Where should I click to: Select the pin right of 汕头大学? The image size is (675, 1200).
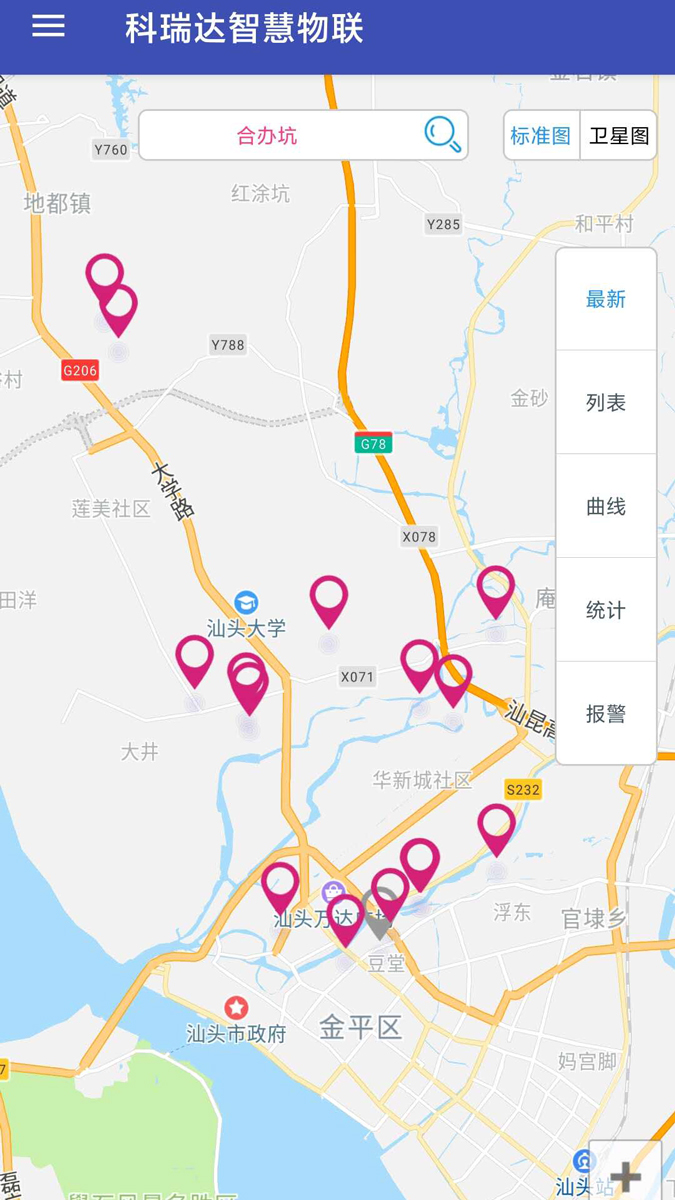pyautogui.click(x=328, y=599)
